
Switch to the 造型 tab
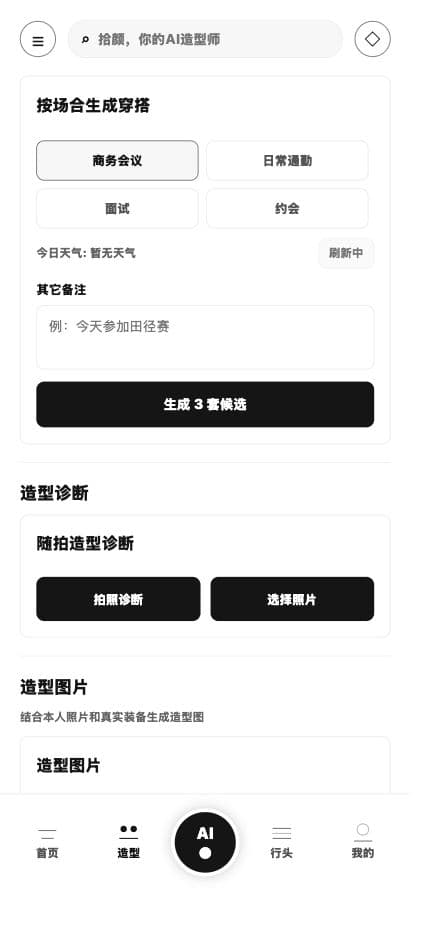(128, 842)
